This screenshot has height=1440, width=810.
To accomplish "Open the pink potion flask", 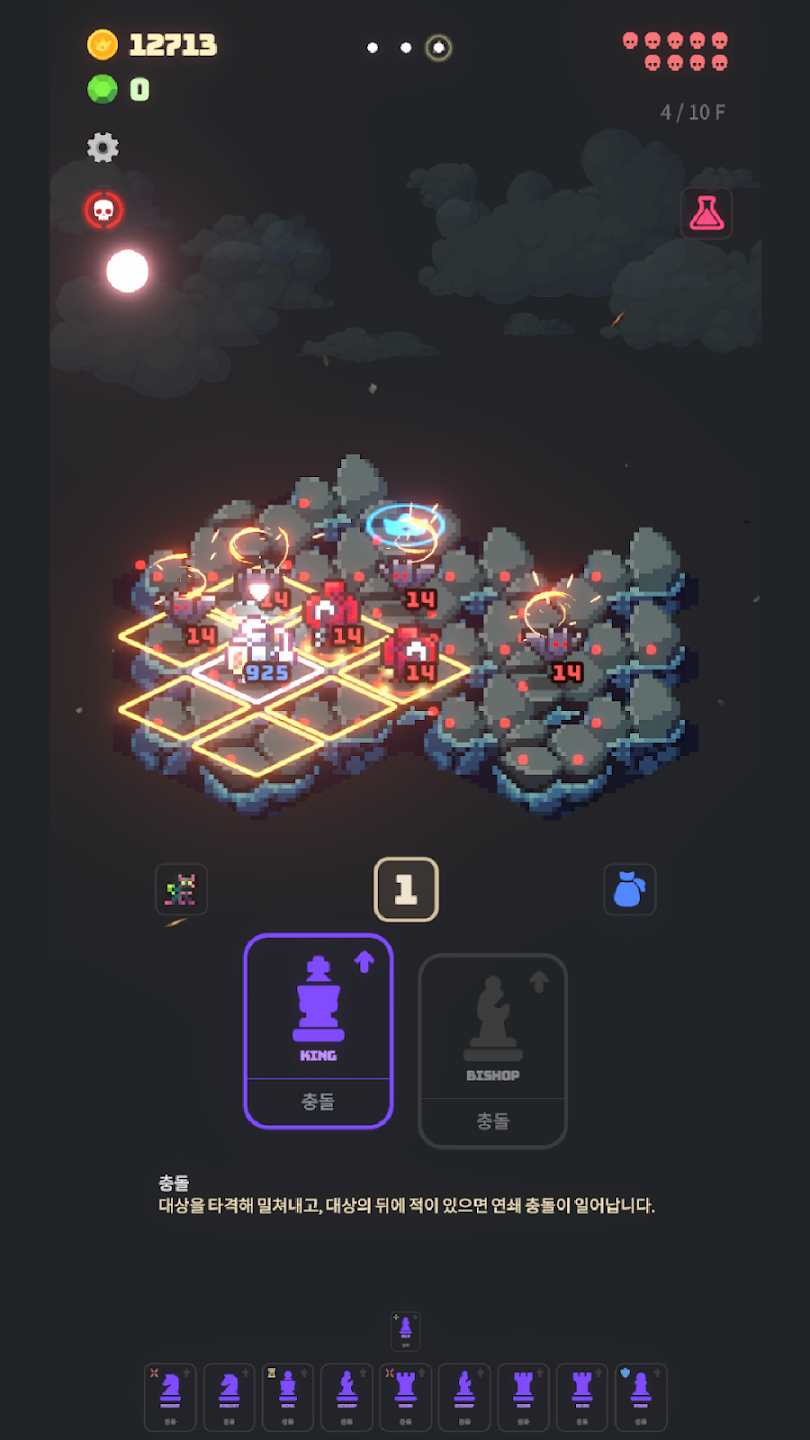I will click(x=706, y=213).
